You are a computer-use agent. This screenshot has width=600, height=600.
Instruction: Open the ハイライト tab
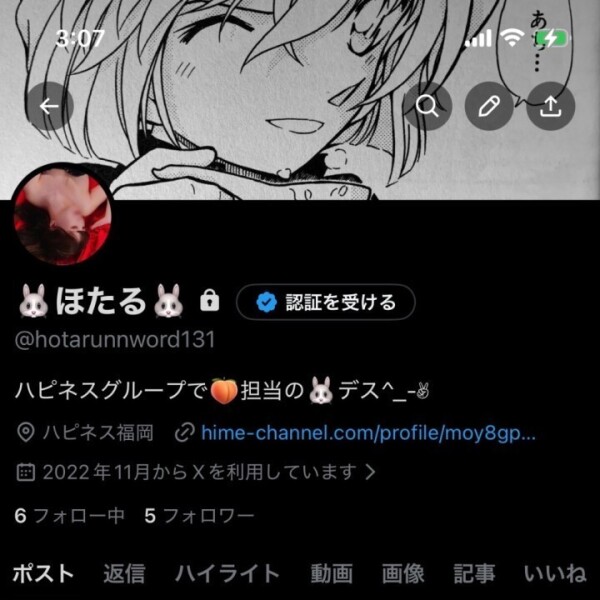click(x=227, y=573)
